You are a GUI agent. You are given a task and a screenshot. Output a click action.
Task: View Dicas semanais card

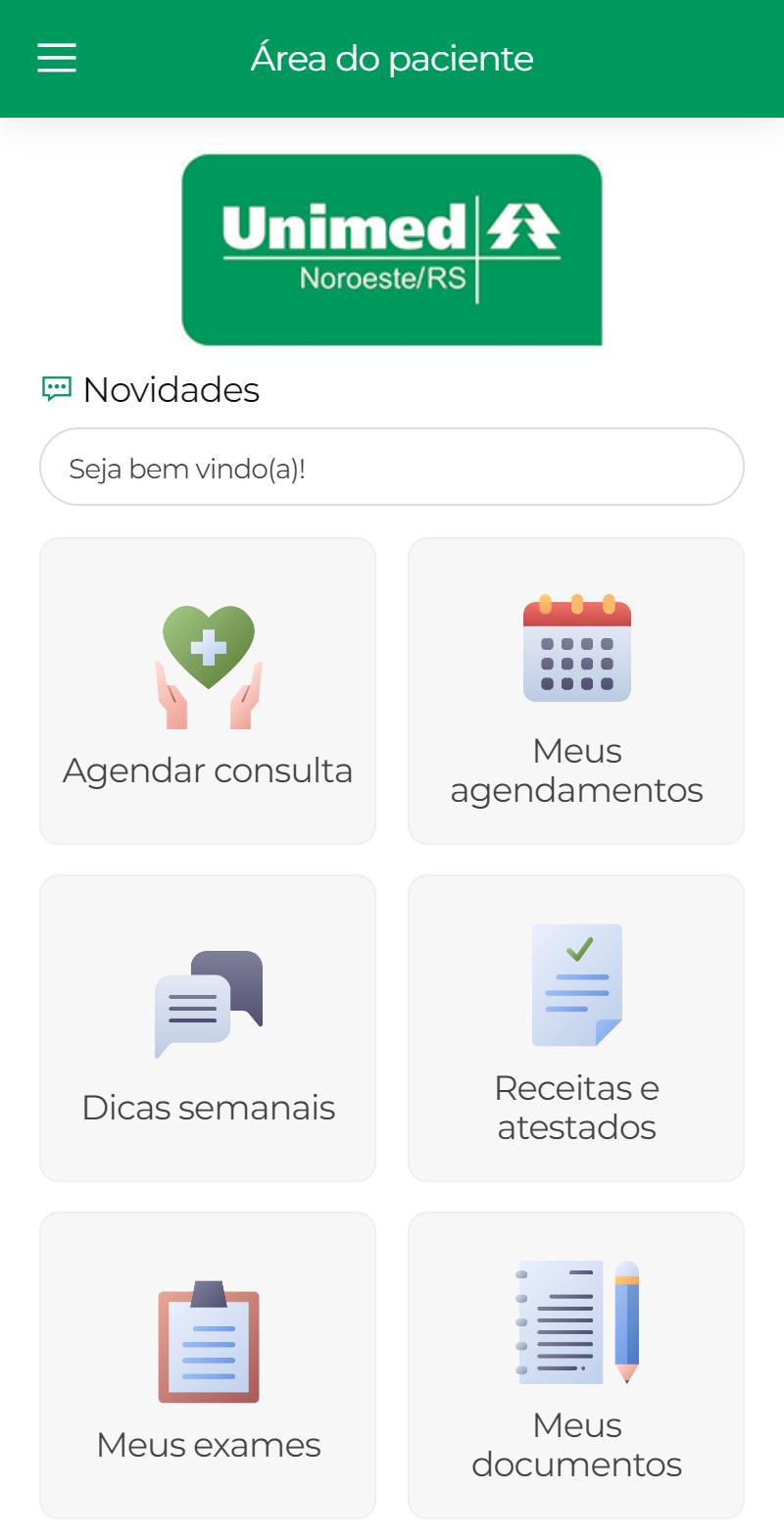point(208,1028)
